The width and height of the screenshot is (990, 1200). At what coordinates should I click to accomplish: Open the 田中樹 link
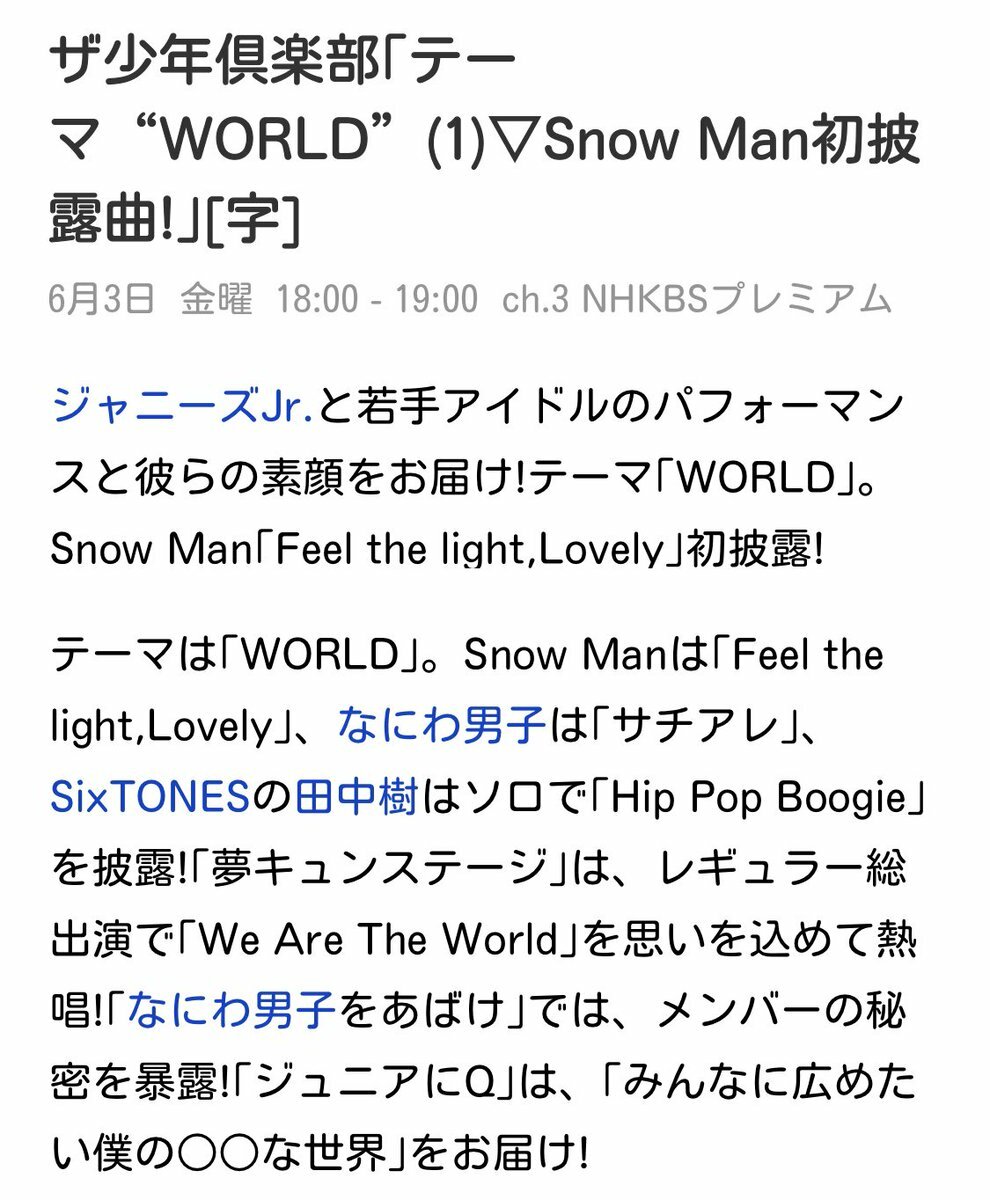355,797
